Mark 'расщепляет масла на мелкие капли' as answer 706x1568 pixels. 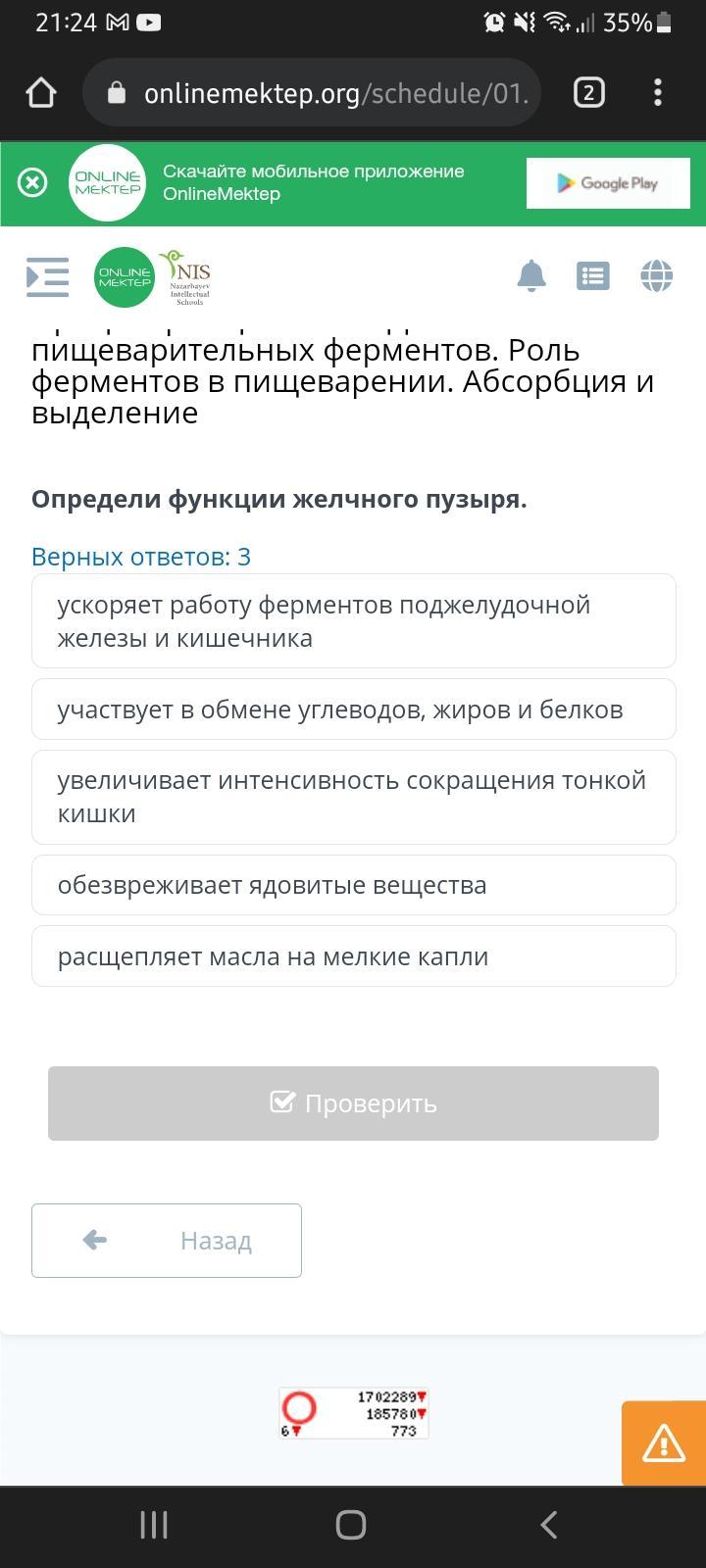354,956
